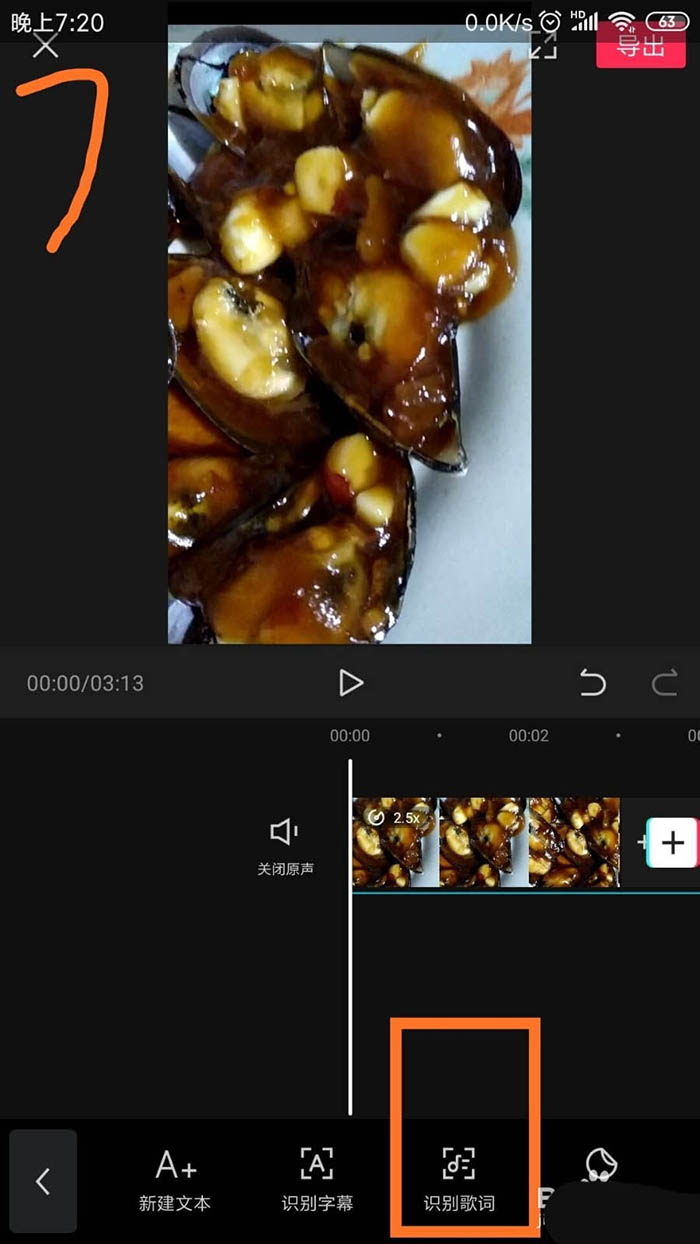The width and height of the screenshot is (700, 1244).
Task: Redo the reverted edit
Action: pos(664,683)
